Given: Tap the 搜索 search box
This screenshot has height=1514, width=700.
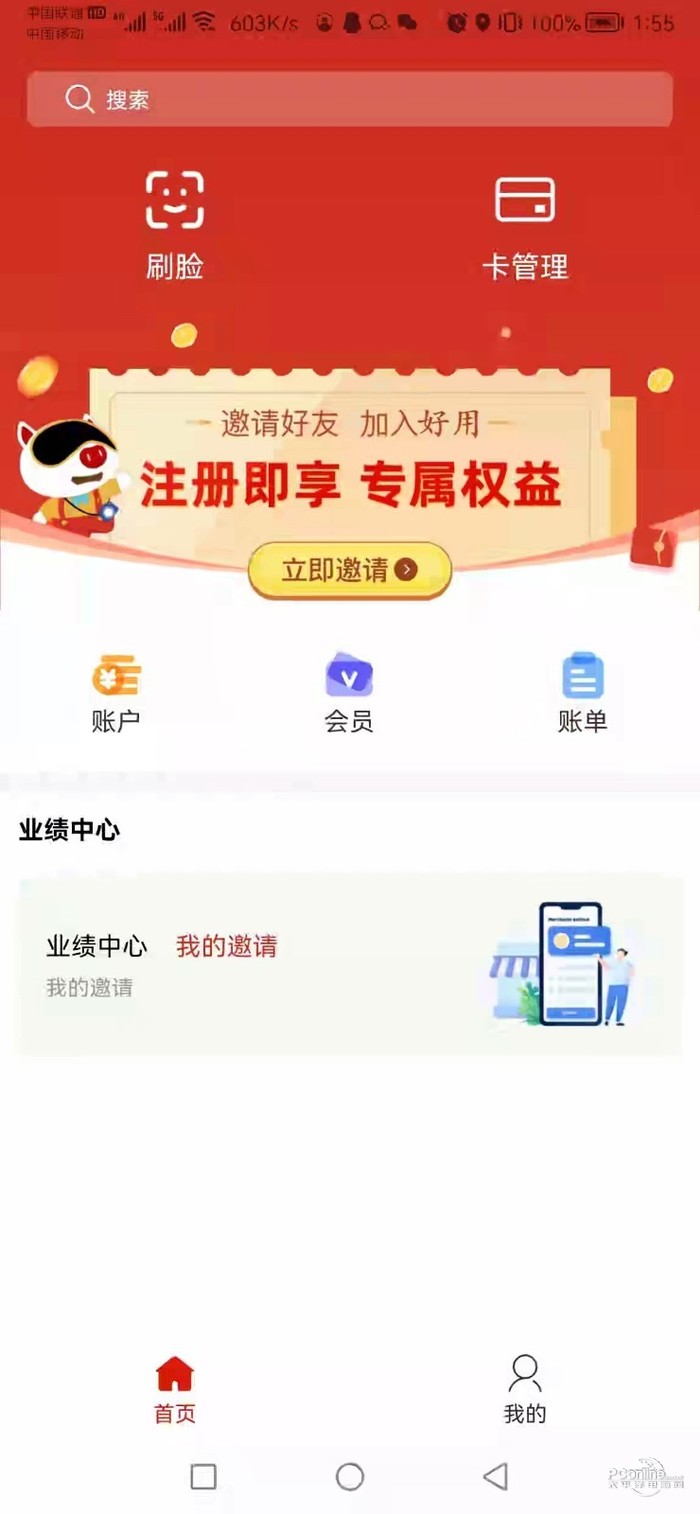Looking at the screenshot, I should pyautogui.click(x=349, y=99).
